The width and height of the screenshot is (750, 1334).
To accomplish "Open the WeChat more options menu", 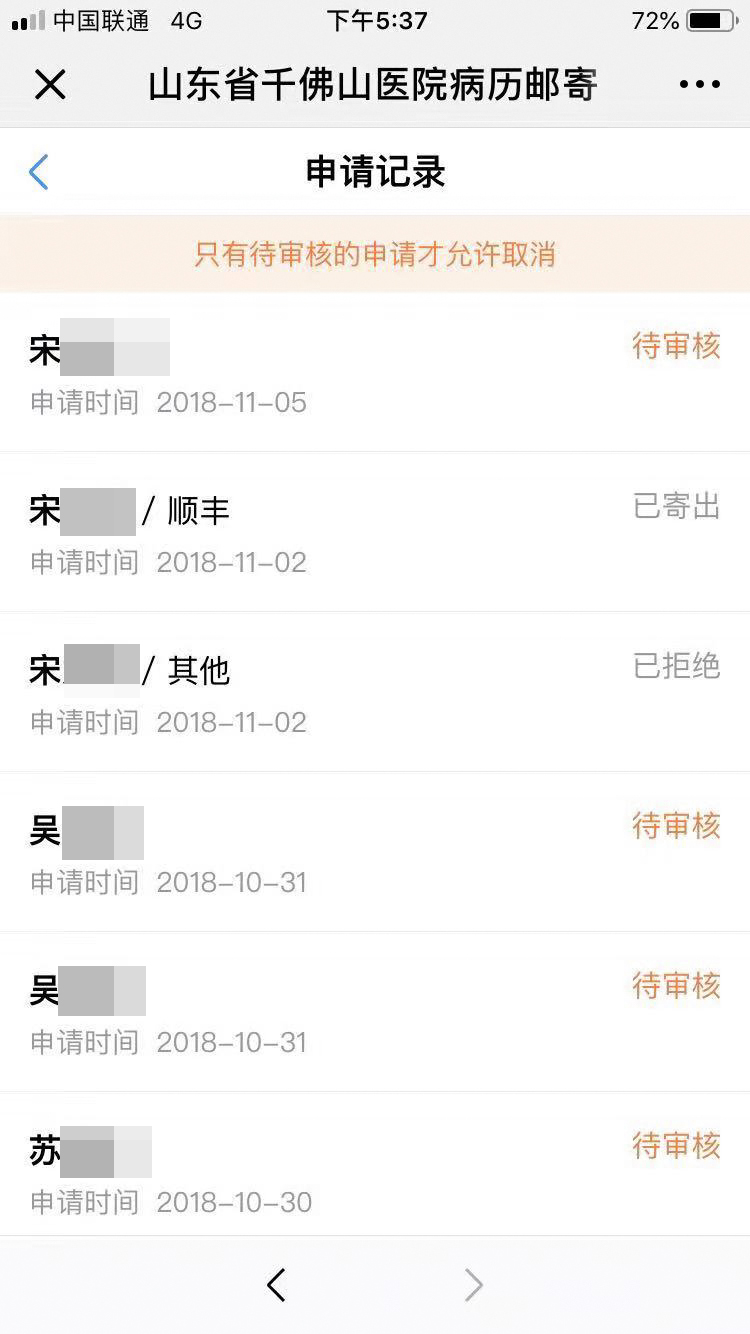I will click(x=698, y=84).
